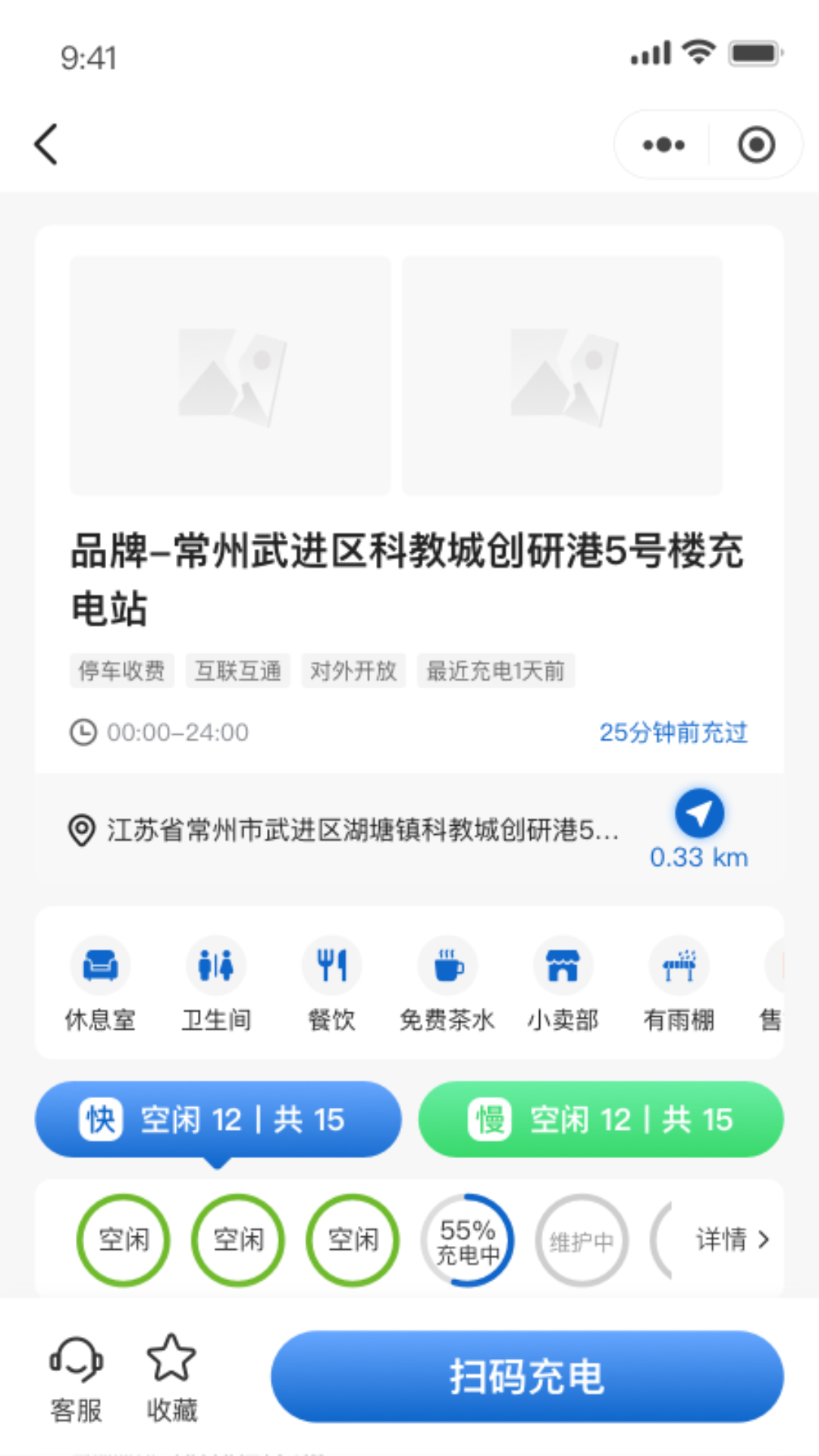Add station to favorites (收藏)
The image size is (819, 1456).
tap(171, 1379)
